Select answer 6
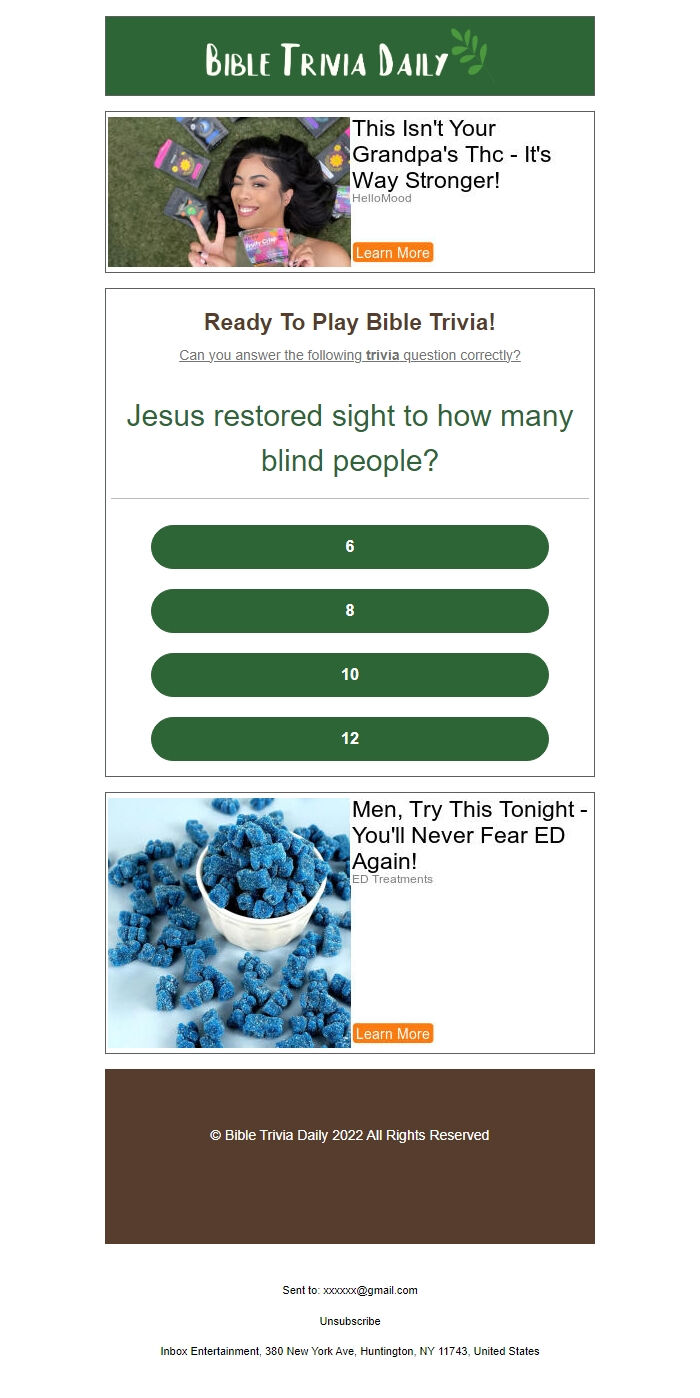Viewport: 700px width, 1398px height. (349, 547)
